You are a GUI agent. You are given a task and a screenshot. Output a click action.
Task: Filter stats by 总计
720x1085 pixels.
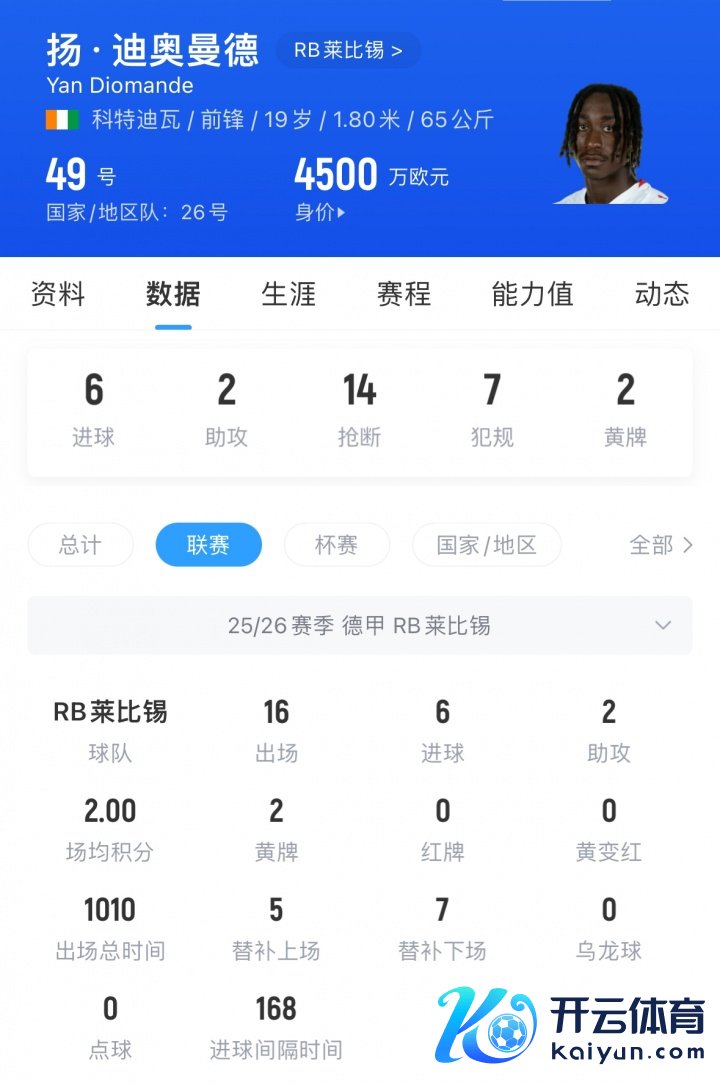coord(80,545)
